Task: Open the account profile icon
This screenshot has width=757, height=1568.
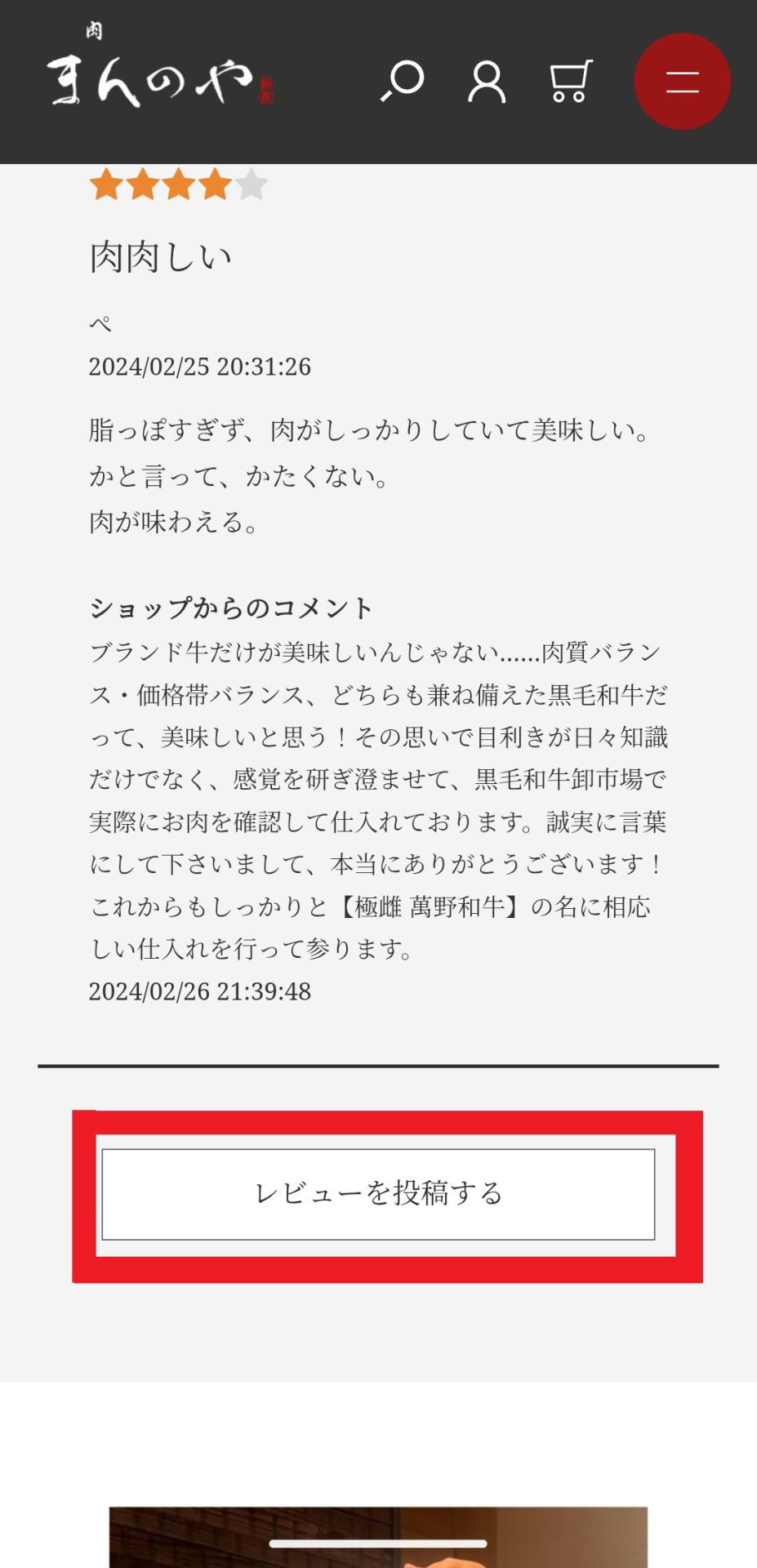Action: pyautogui.click(x=487, y=82)
